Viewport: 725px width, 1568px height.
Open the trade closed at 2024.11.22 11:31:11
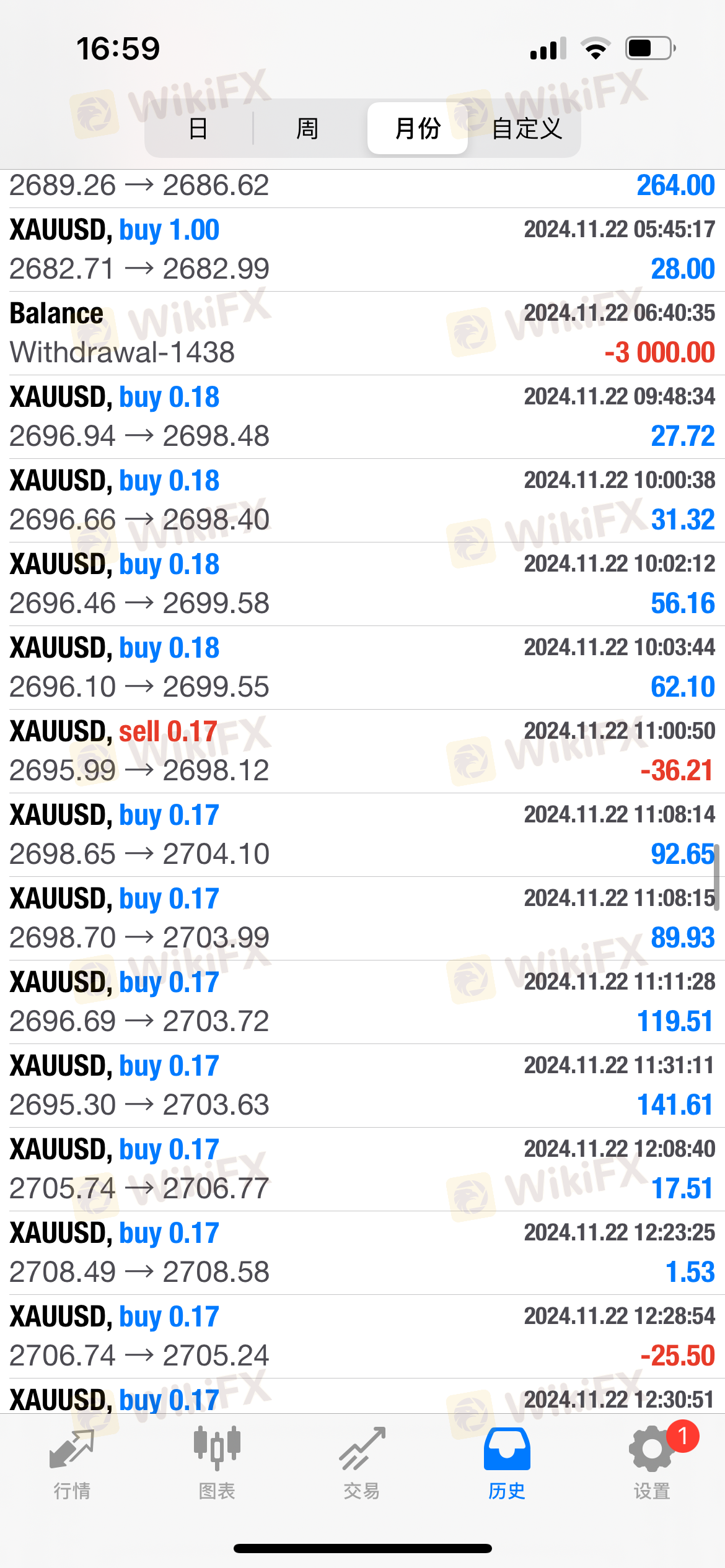click(x=362, y=1086)
